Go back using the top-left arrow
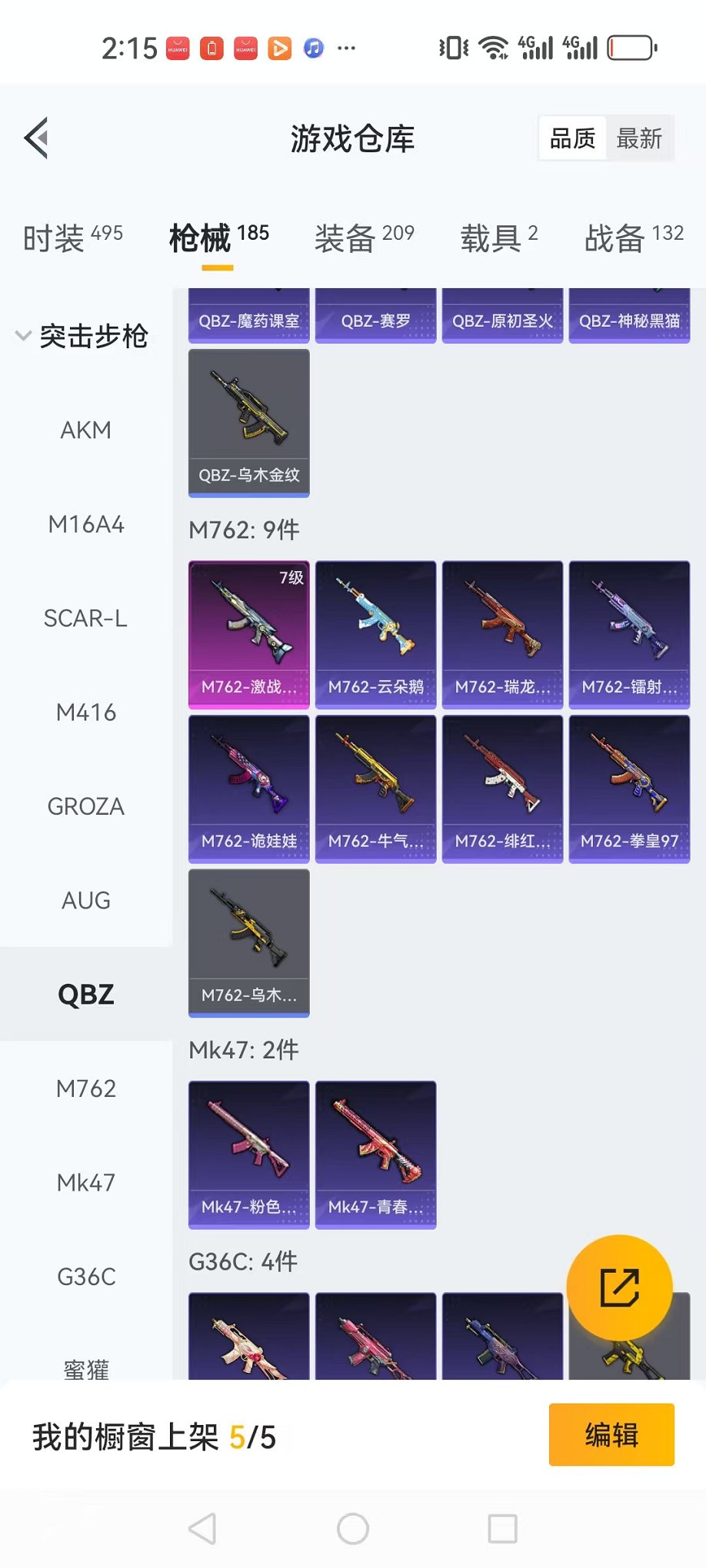 tap(37, 138)
